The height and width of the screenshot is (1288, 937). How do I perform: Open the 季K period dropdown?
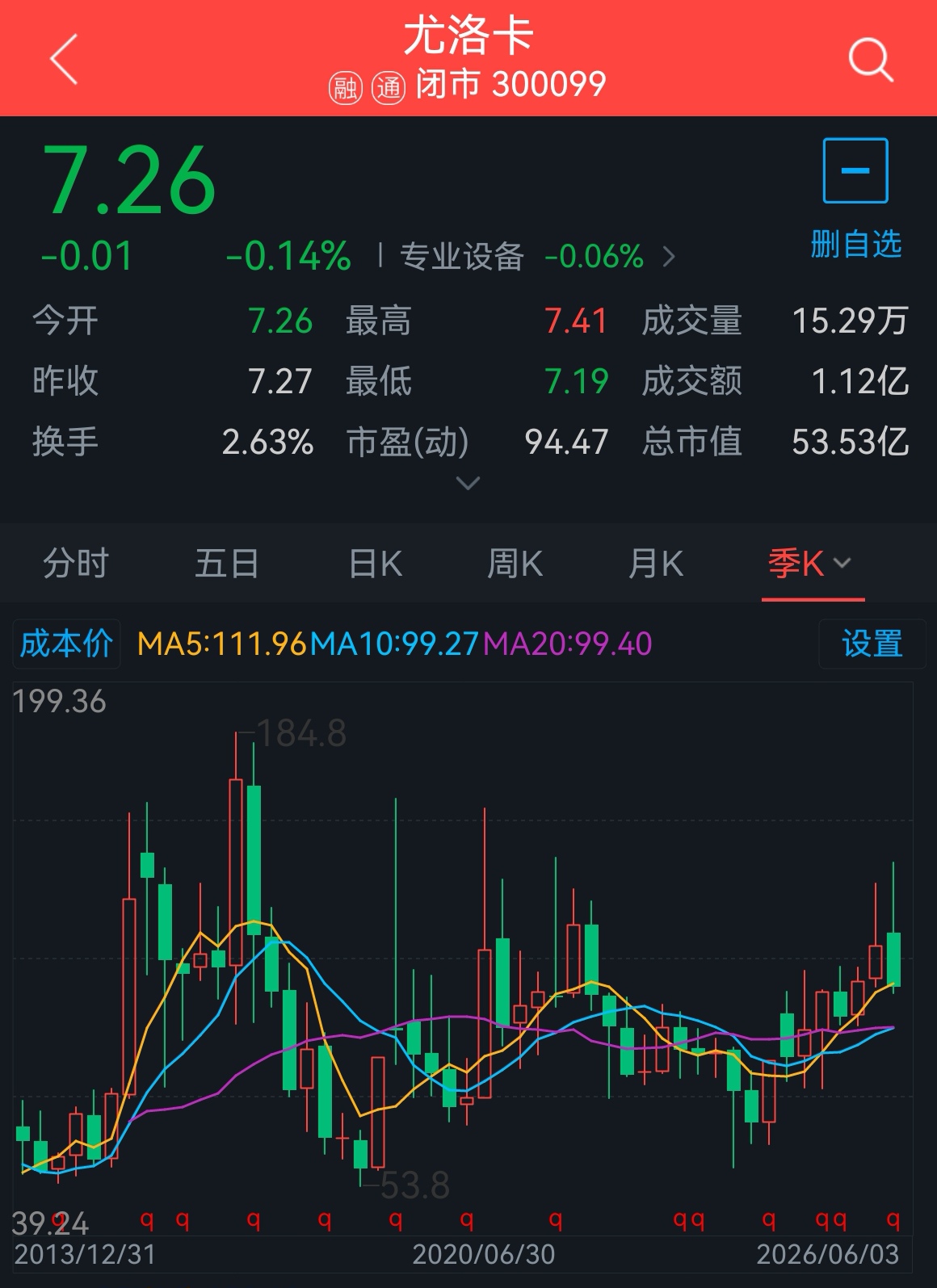[x=810, y=563]
